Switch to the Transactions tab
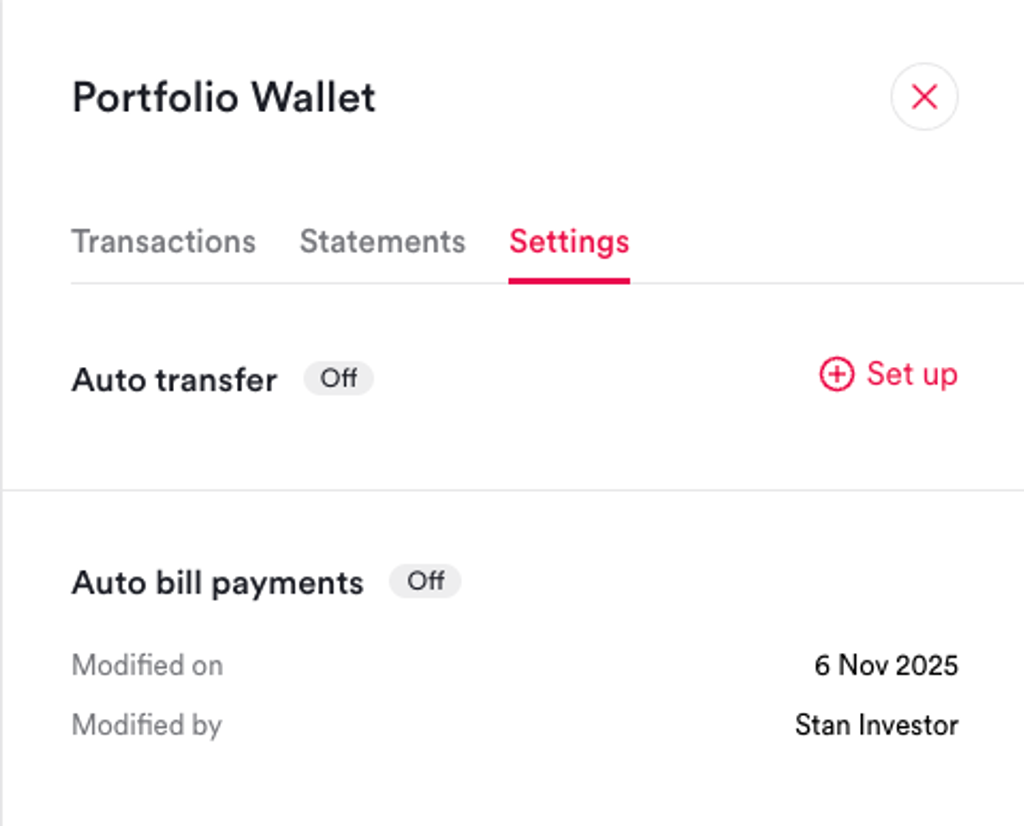 pyautogui.click(x=164, y=242)
